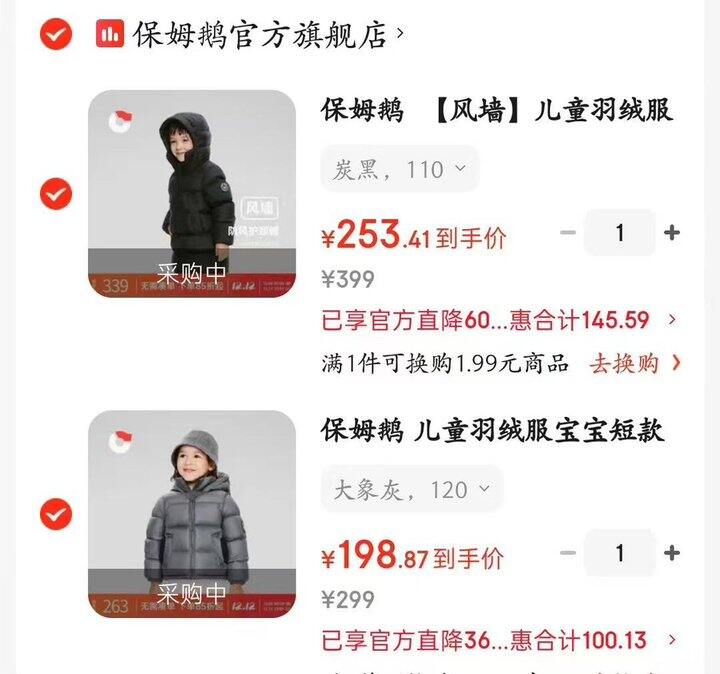This screenshot has height=674, width=720.
Task: Open the 【风墙】儿童羽绒服 product image
Action: tap(192, 193)
